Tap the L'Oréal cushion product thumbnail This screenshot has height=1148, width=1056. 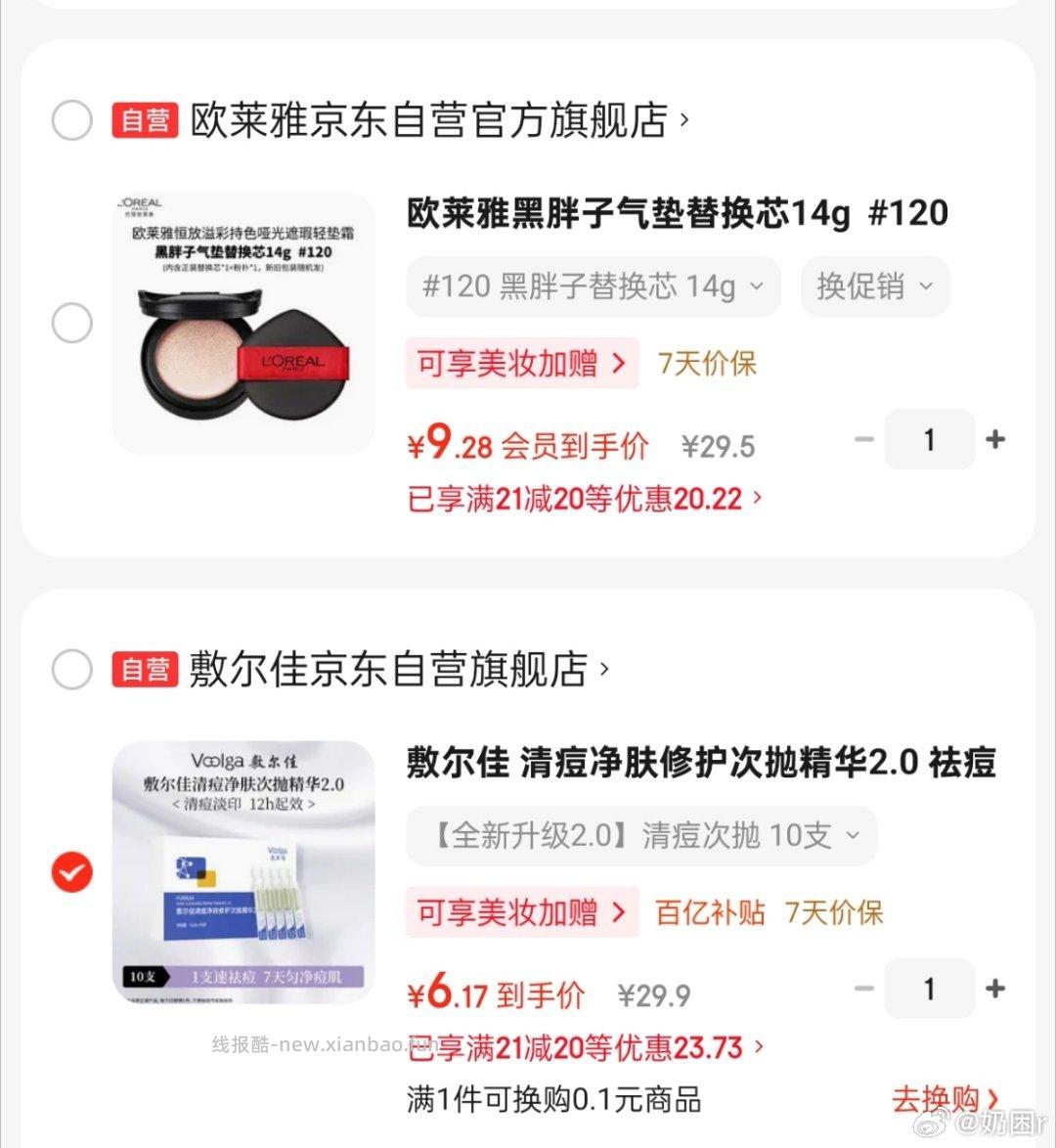[242, 323]
